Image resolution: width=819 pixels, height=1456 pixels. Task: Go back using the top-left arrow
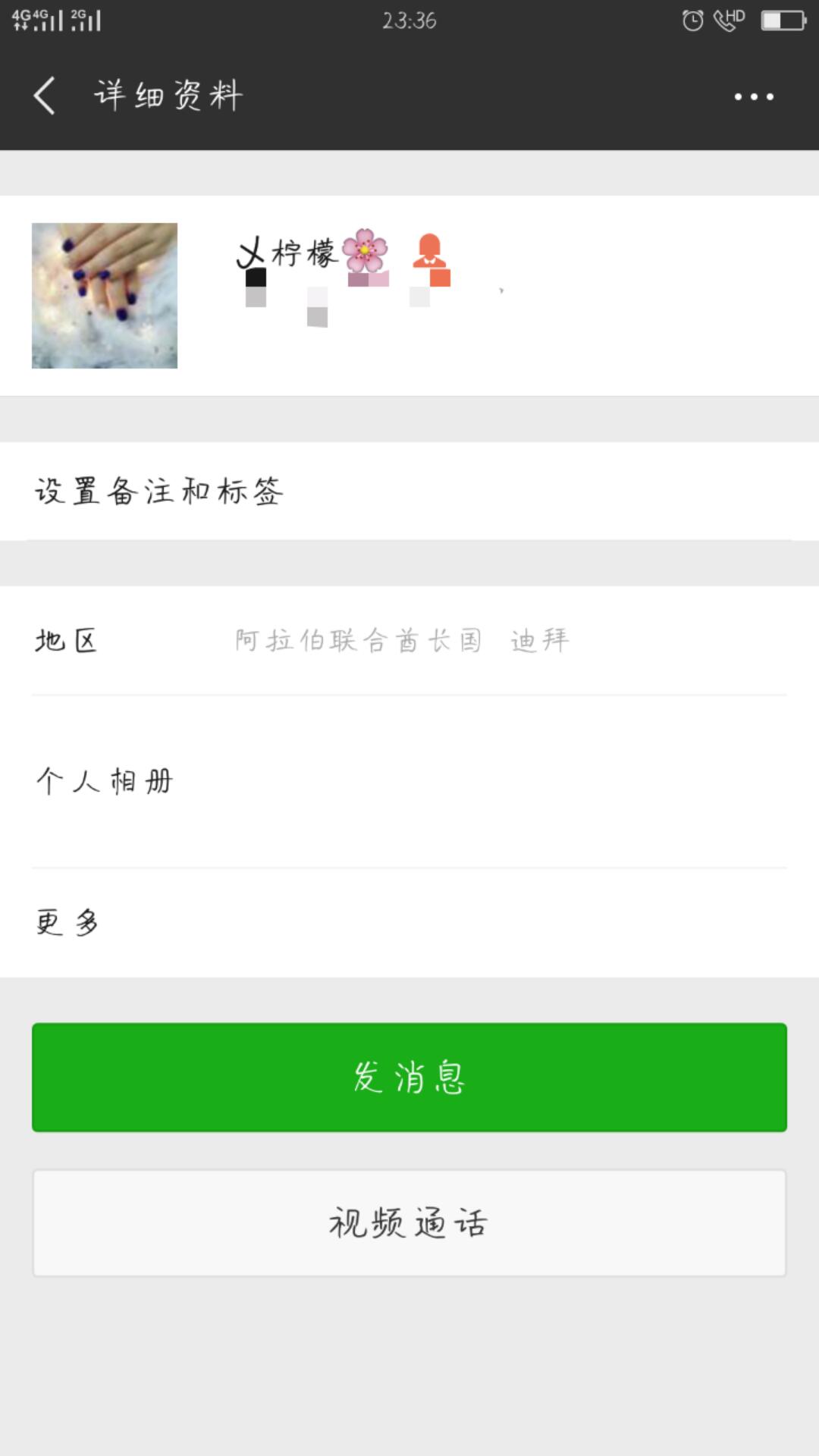pos(45,96)
